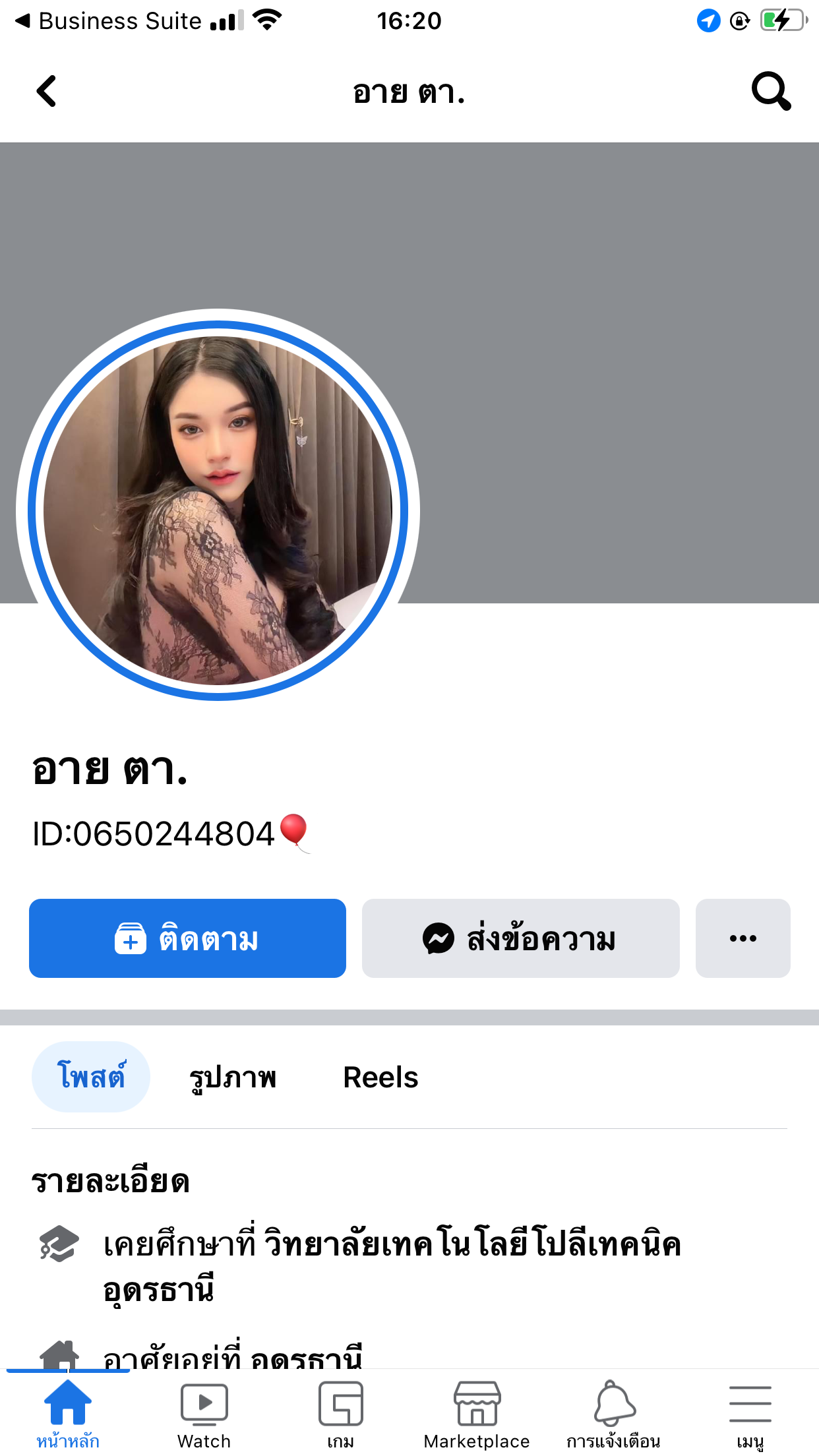
Task: Switch to the รูปภาพ tab
Action: tap(232, 1077)
